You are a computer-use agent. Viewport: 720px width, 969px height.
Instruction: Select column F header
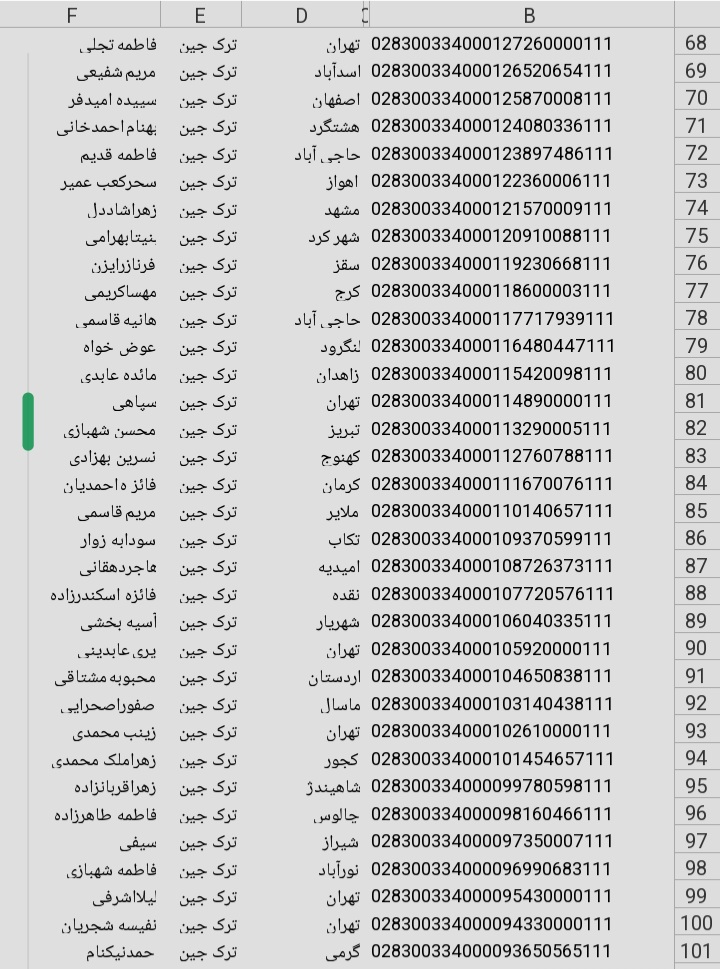72,15
